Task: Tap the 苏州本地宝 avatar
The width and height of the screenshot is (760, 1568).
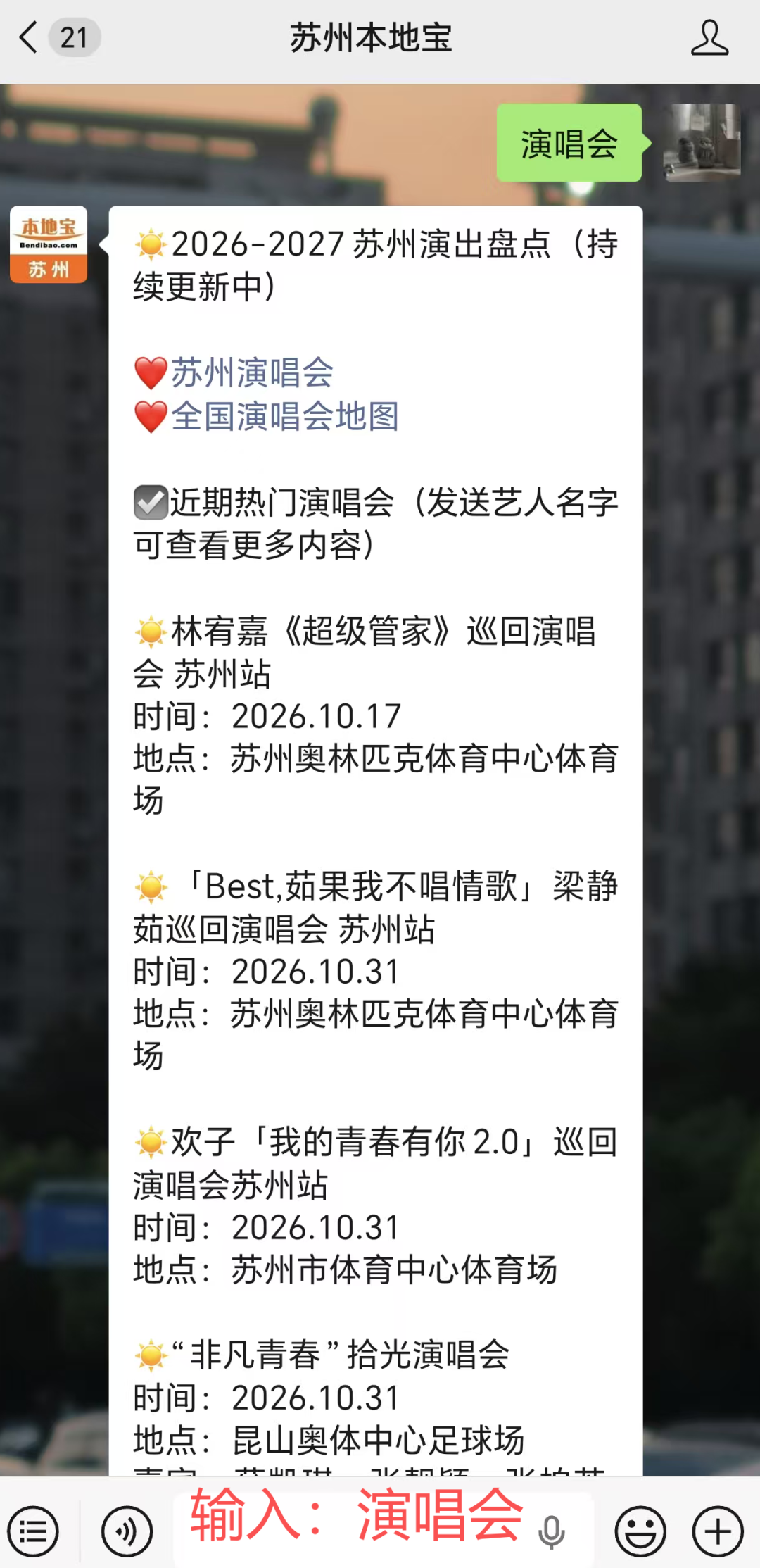Action: point(49,244)
